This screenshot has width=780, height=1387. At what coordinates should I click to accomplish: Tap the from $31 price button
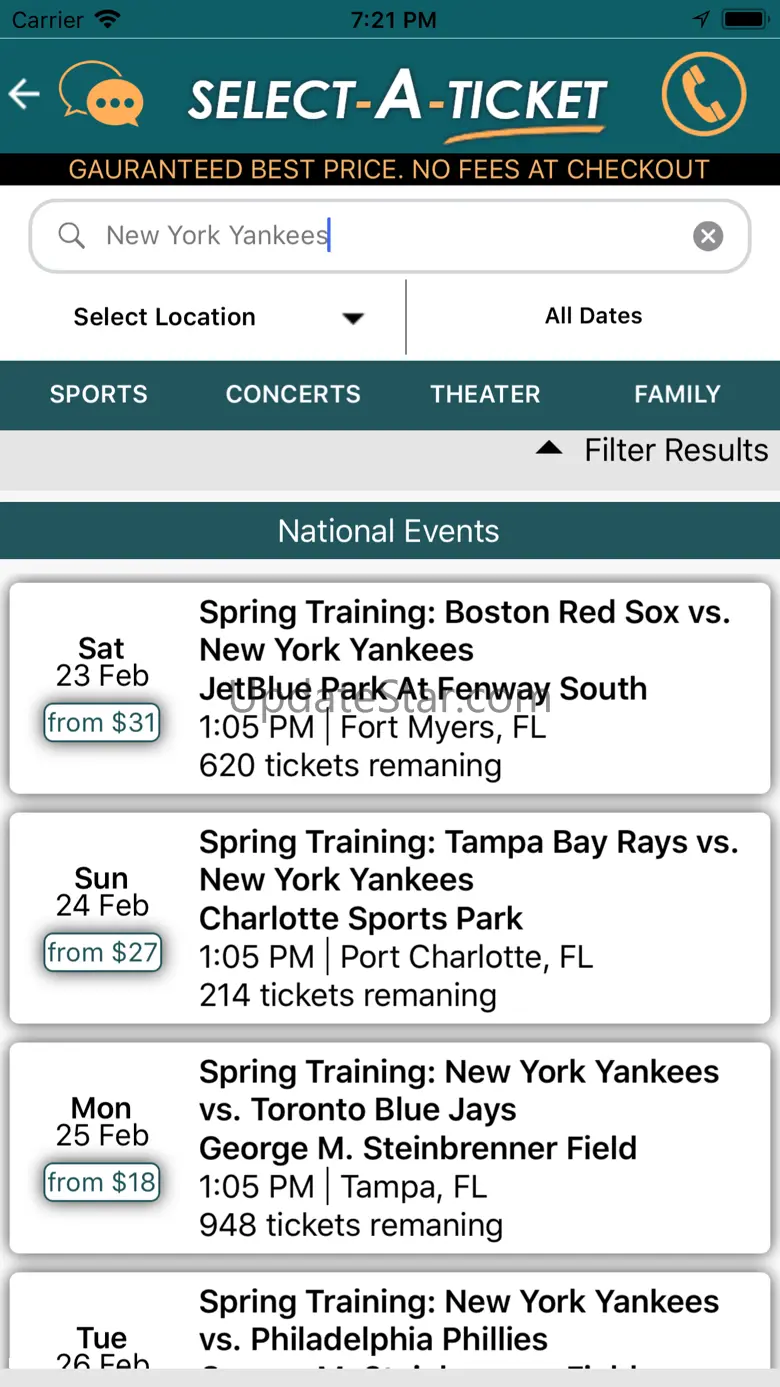102,722
